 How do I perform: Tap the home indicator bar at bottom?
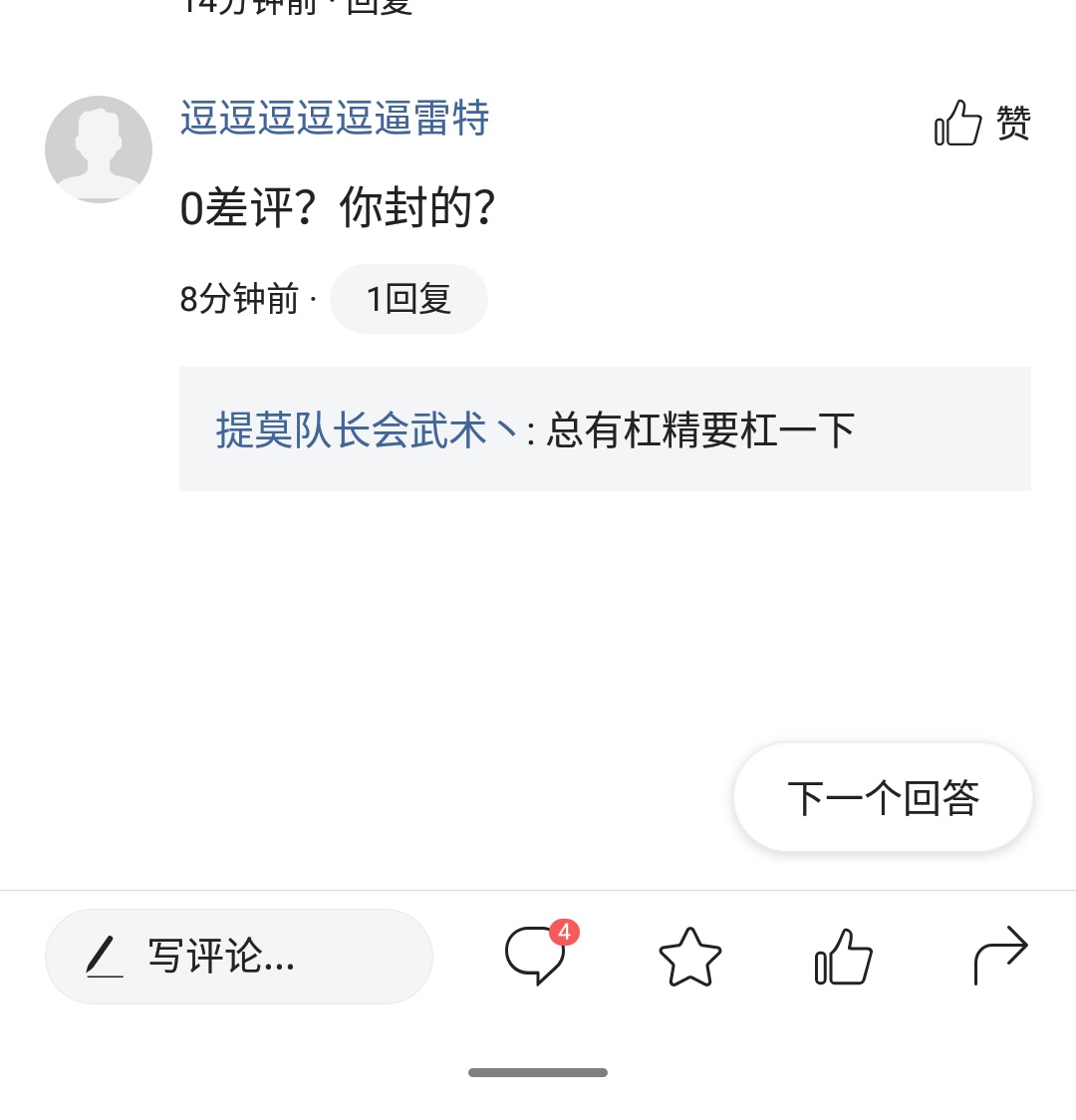click(x=537, y=1073)
